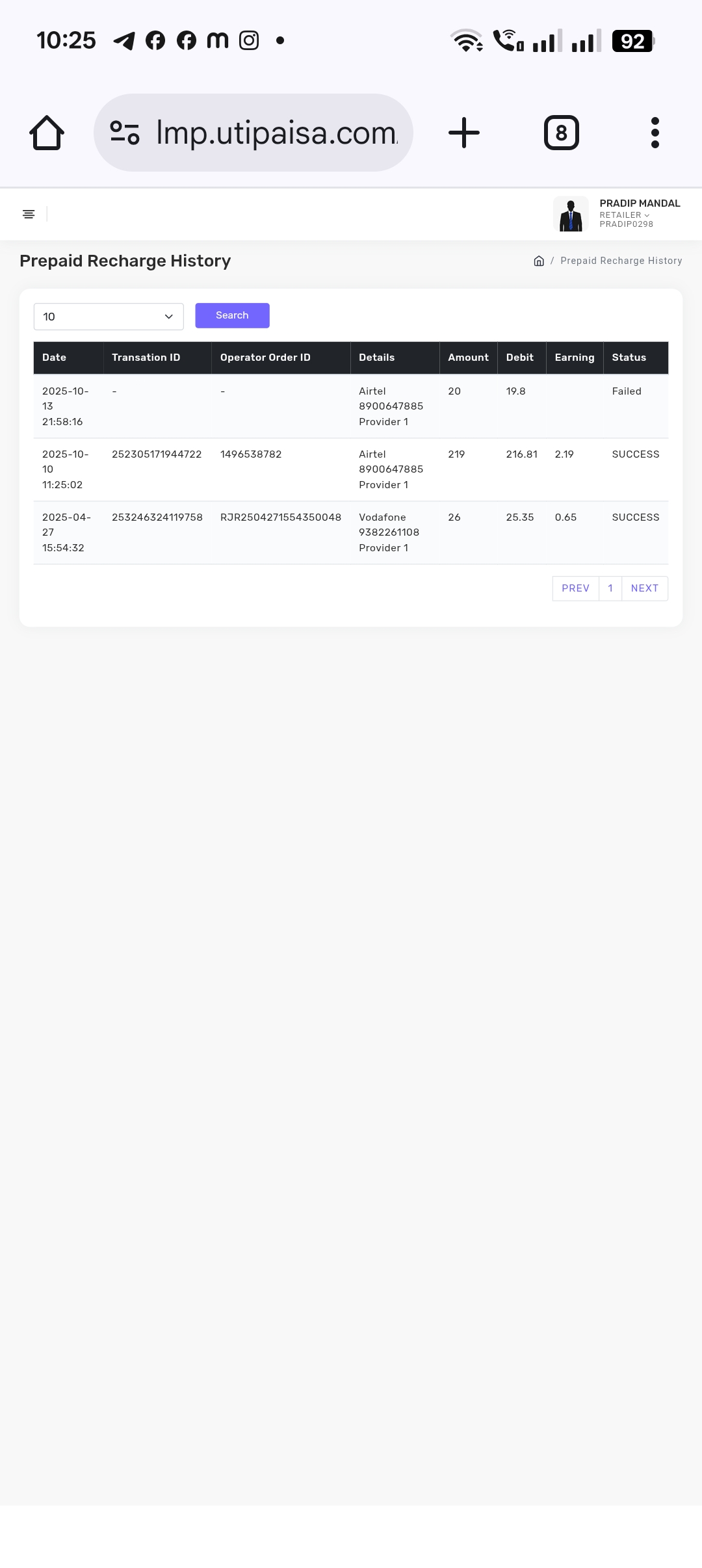Expand the rows-per-page dropdown showing 10
This screenshot has height=1568, width=702.
[109, 317]
